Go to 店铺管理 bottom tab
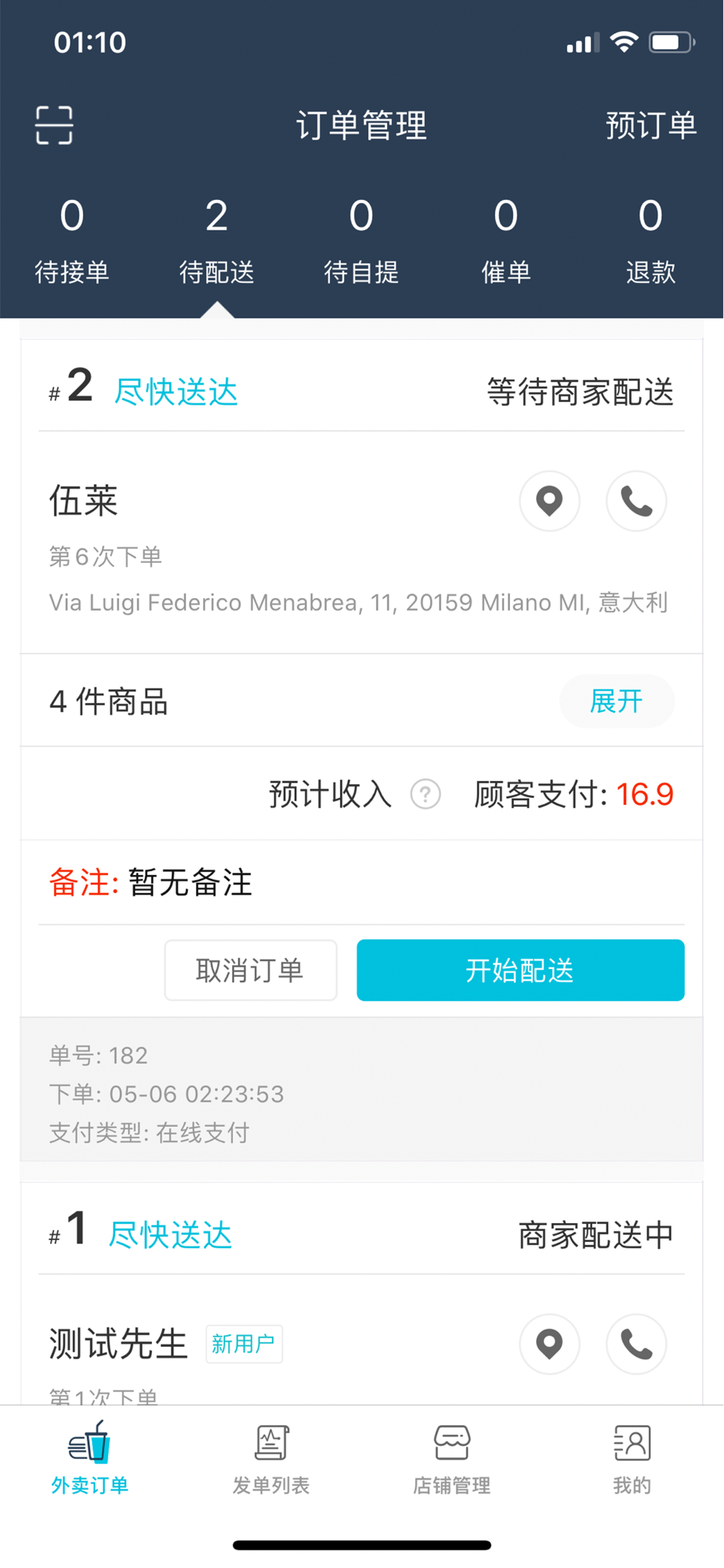 (x=452, y=1460)
